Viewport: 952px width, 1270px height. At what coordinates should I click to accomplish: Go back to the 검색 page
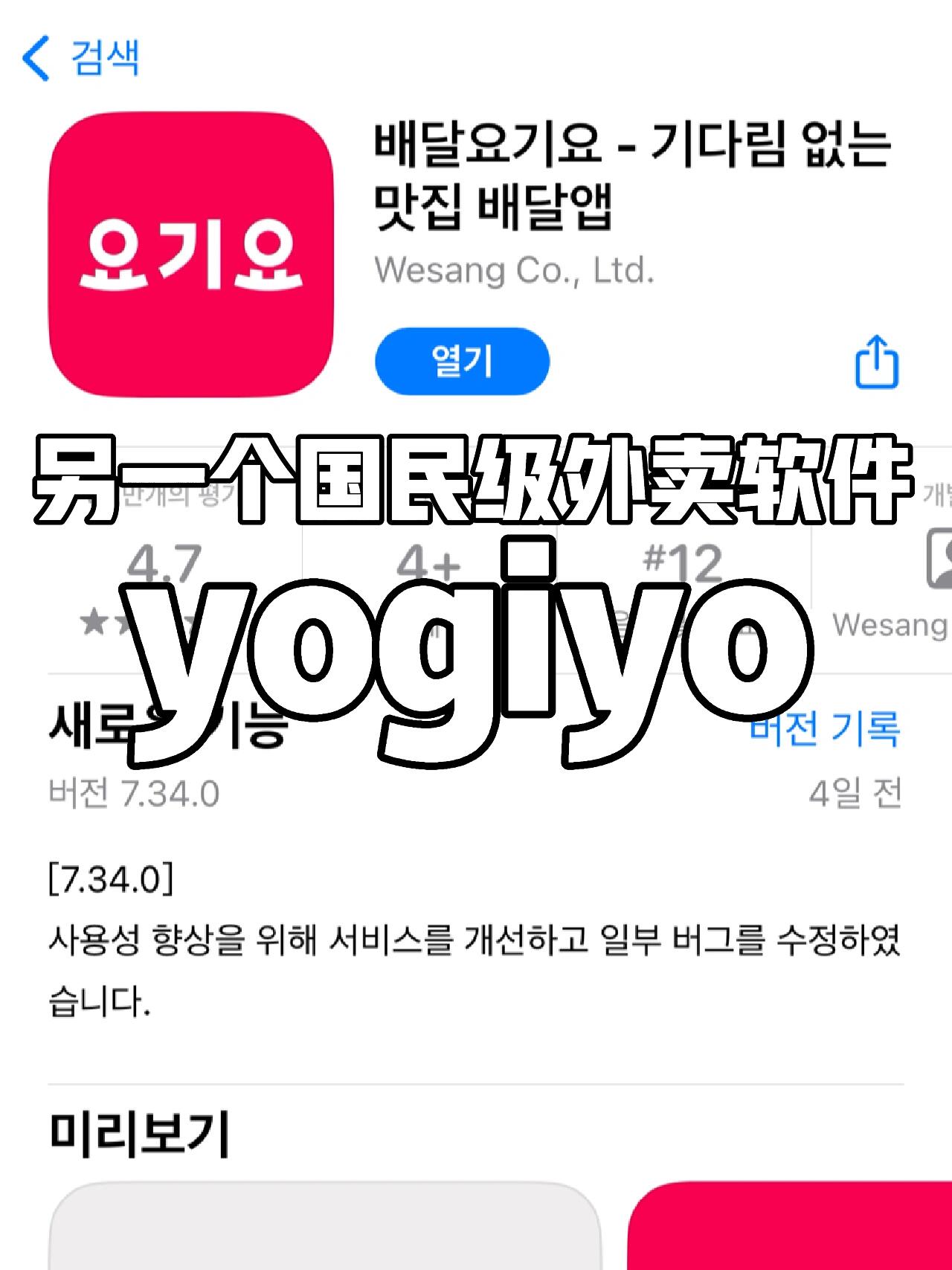click(80, 57)
